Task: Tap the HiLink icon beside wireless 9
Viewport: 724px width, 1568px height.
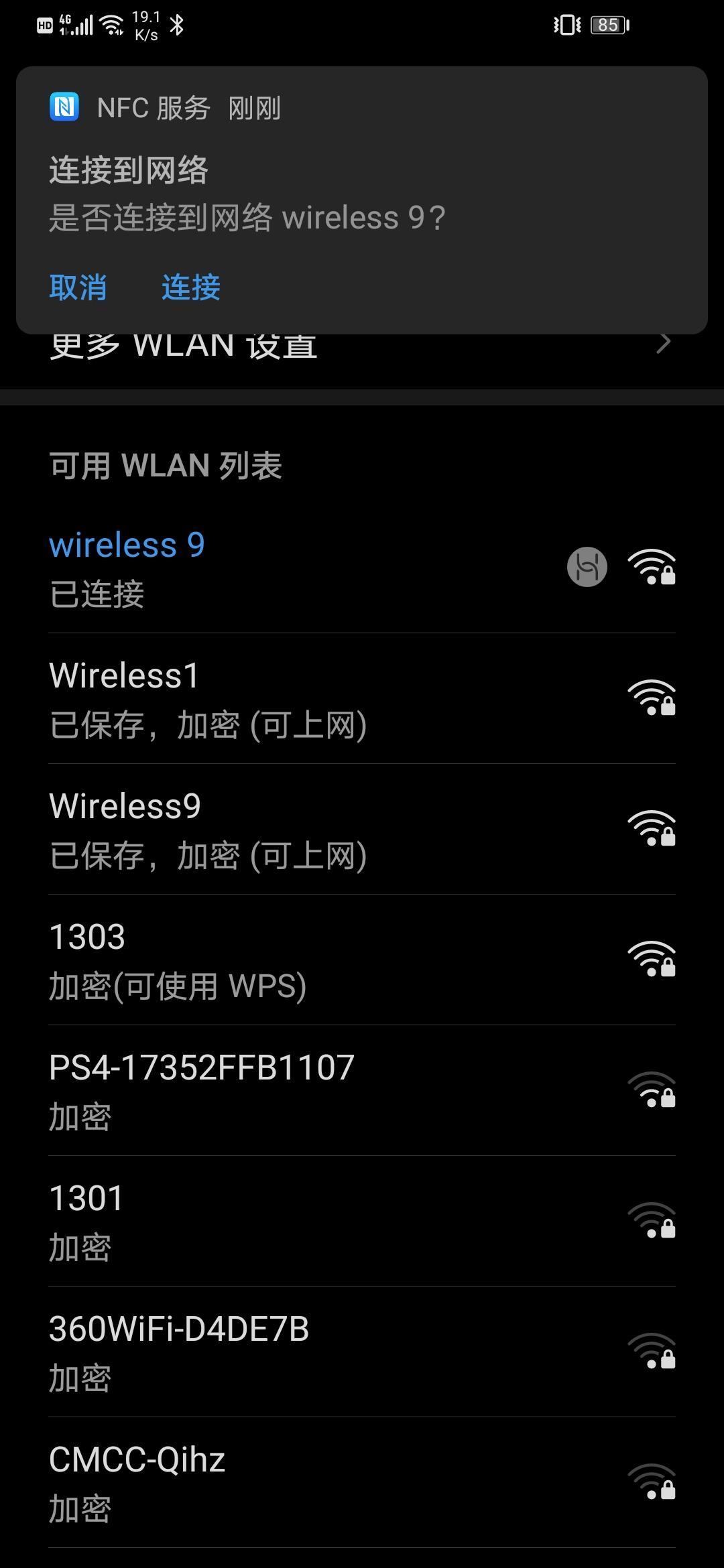Action: 587,567
